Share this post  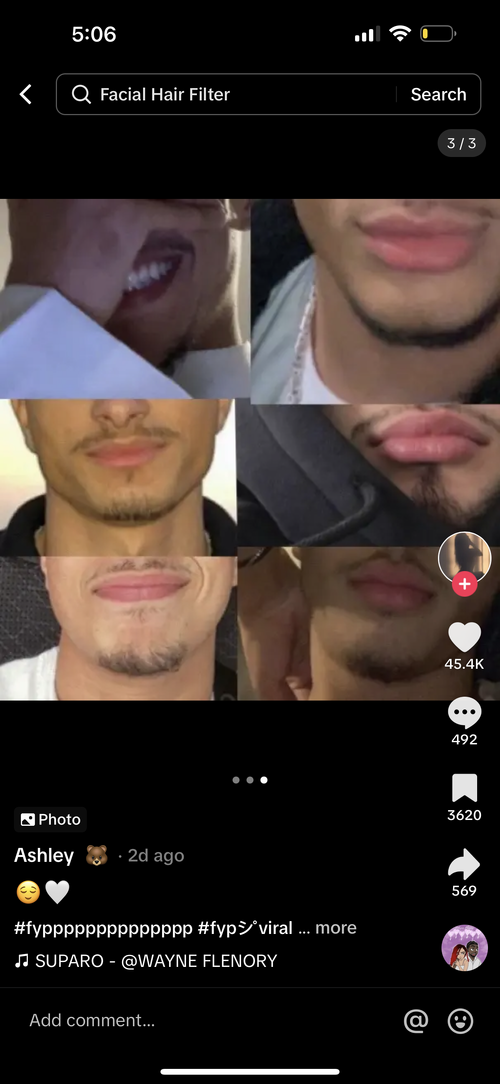464,864
